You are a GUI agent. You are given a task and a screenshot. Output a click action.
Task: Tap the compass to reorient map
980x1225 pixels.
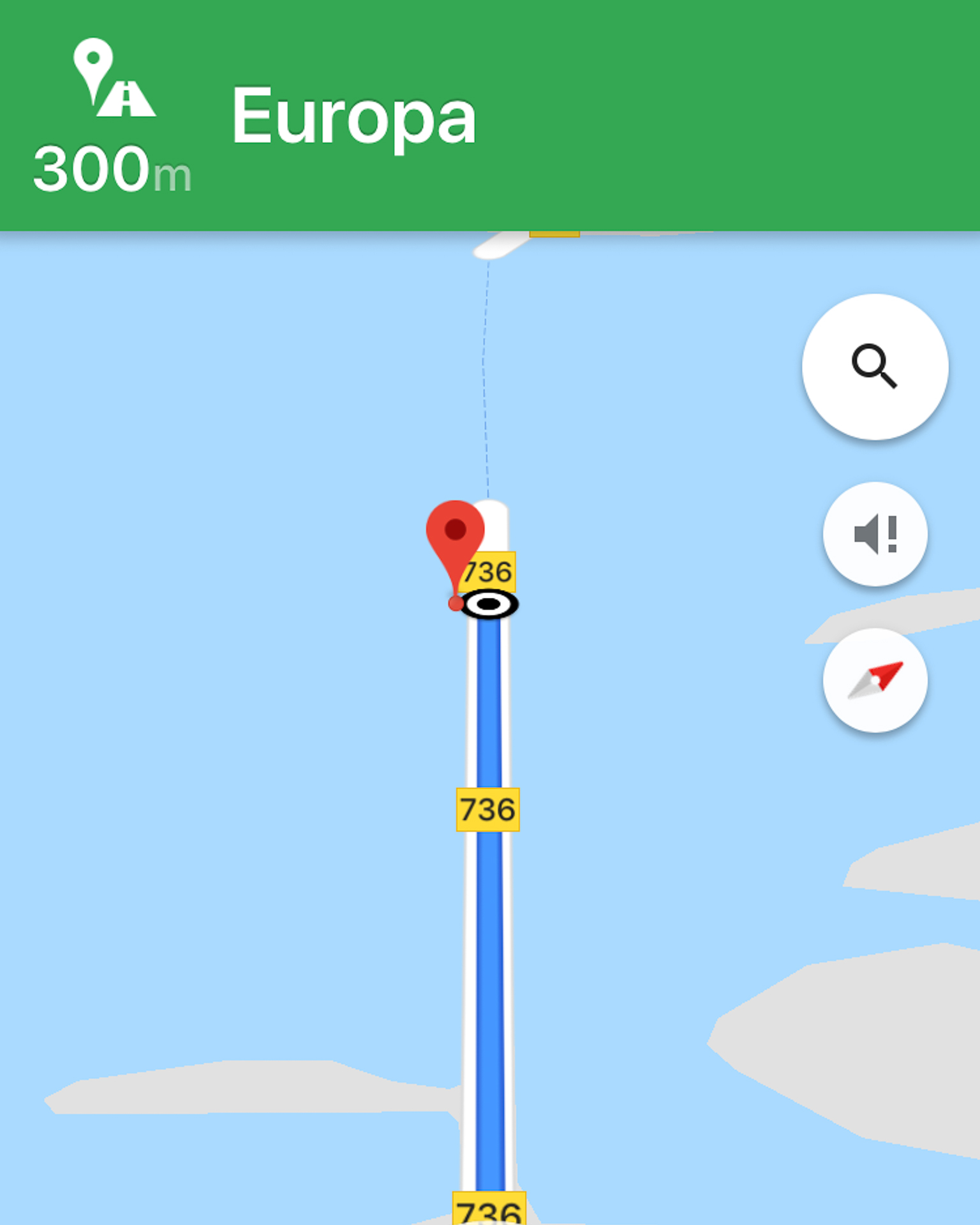point(875,680)
